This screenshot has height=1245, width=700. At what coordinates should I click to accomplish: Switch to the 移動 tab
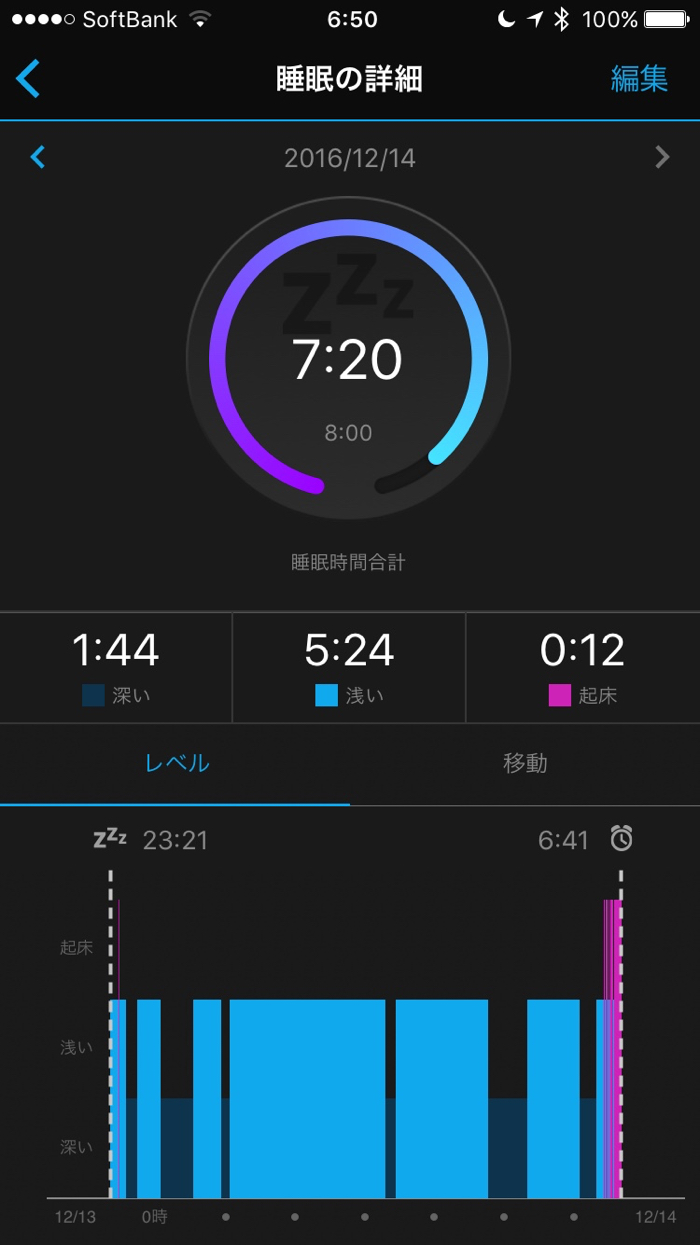click(525, 763)
